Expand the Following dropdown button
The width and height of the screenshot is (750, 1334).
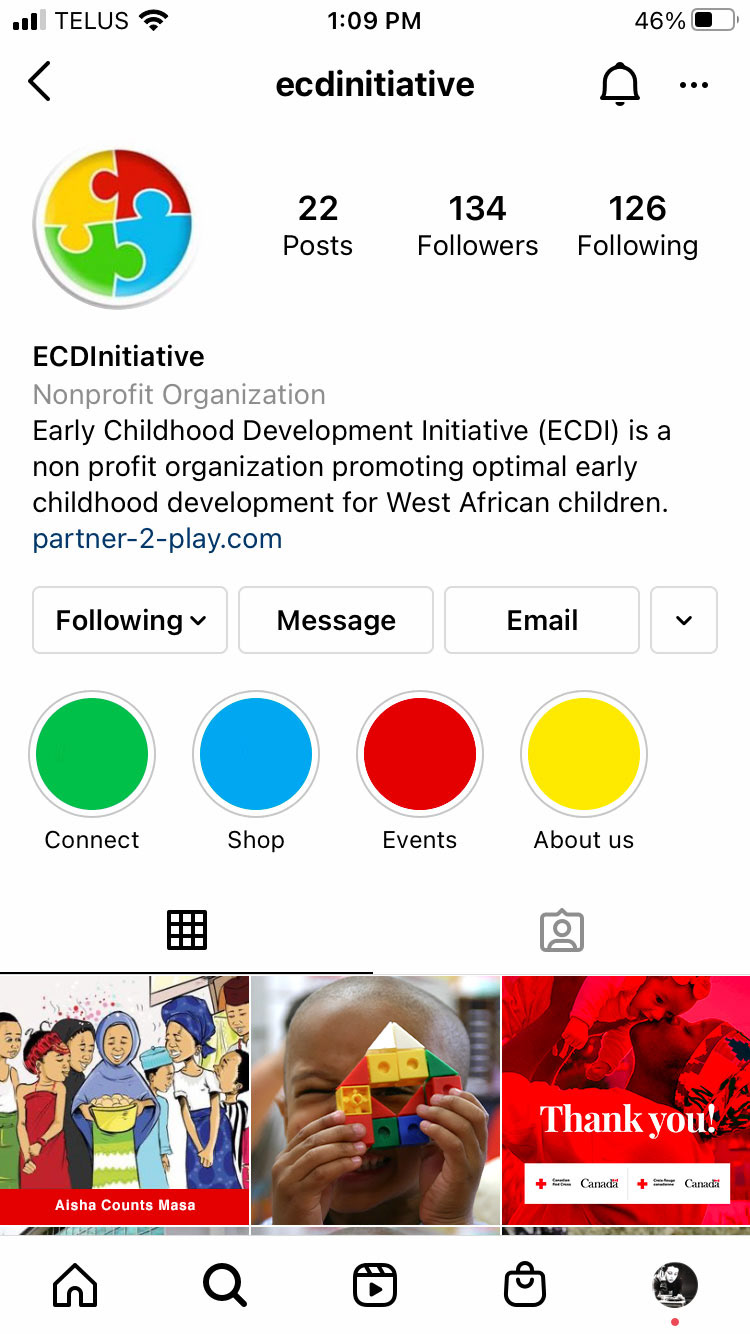[130, 620]
